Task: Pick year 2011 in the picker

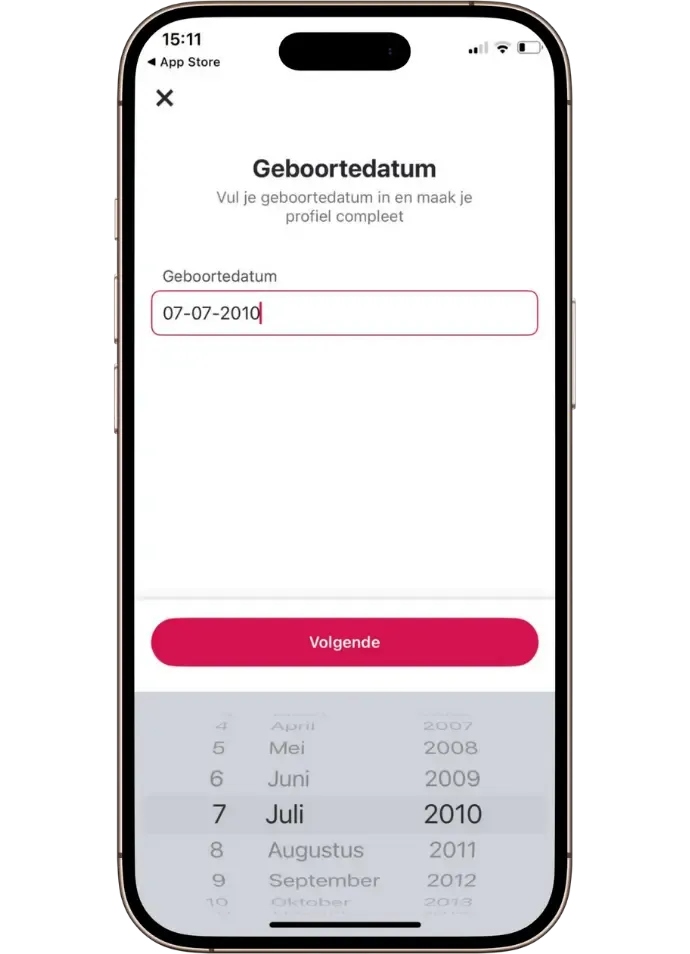Action: (x=452, y=850)
